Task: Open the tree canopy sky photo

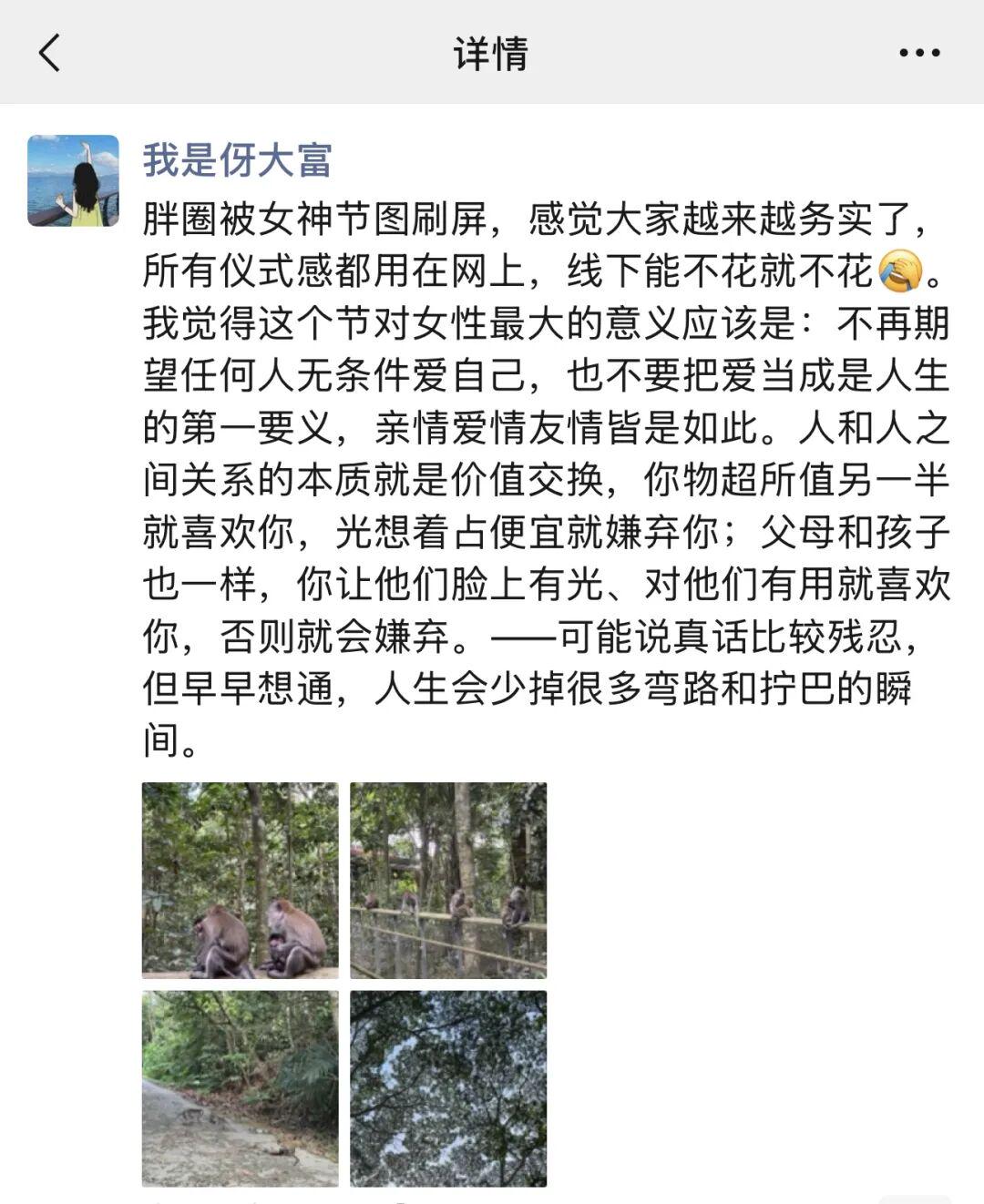Action: point(448,1088)
